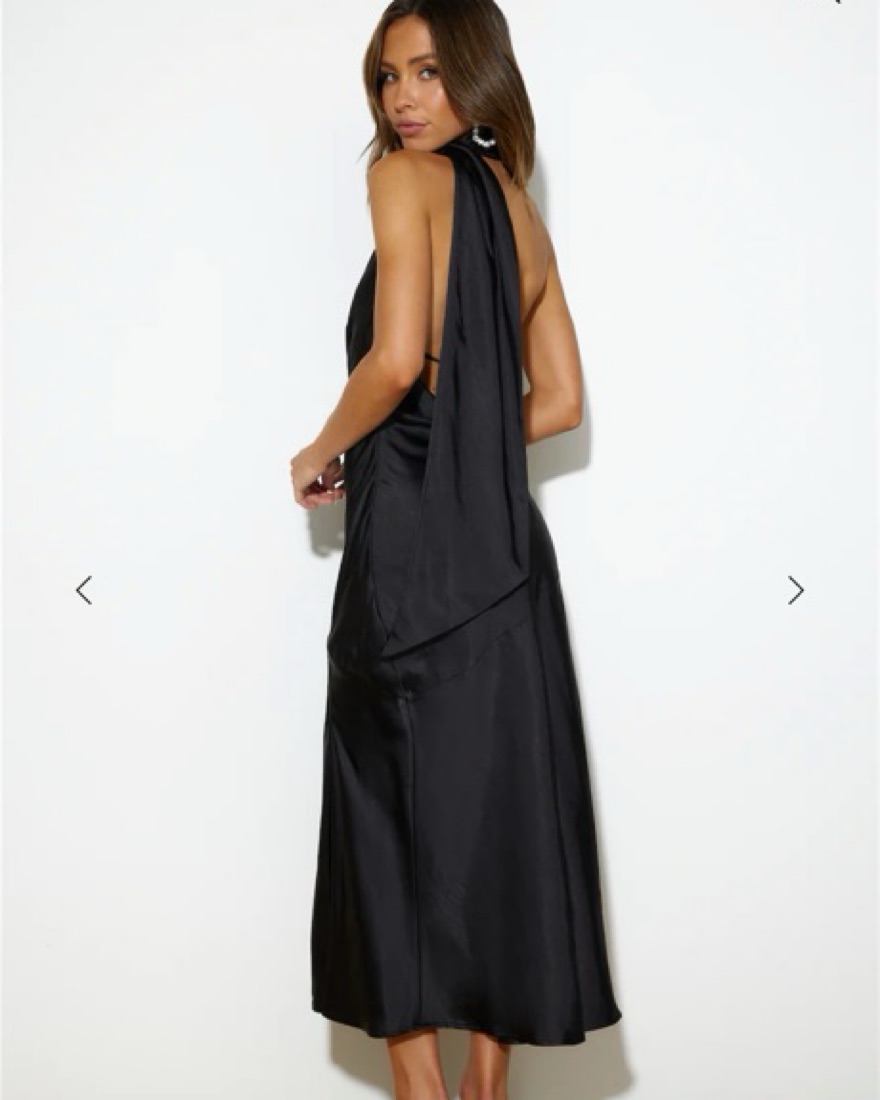This screenshot has width=880, height=1100.
Task: Show the next product photo
Action: click(795, 590)
